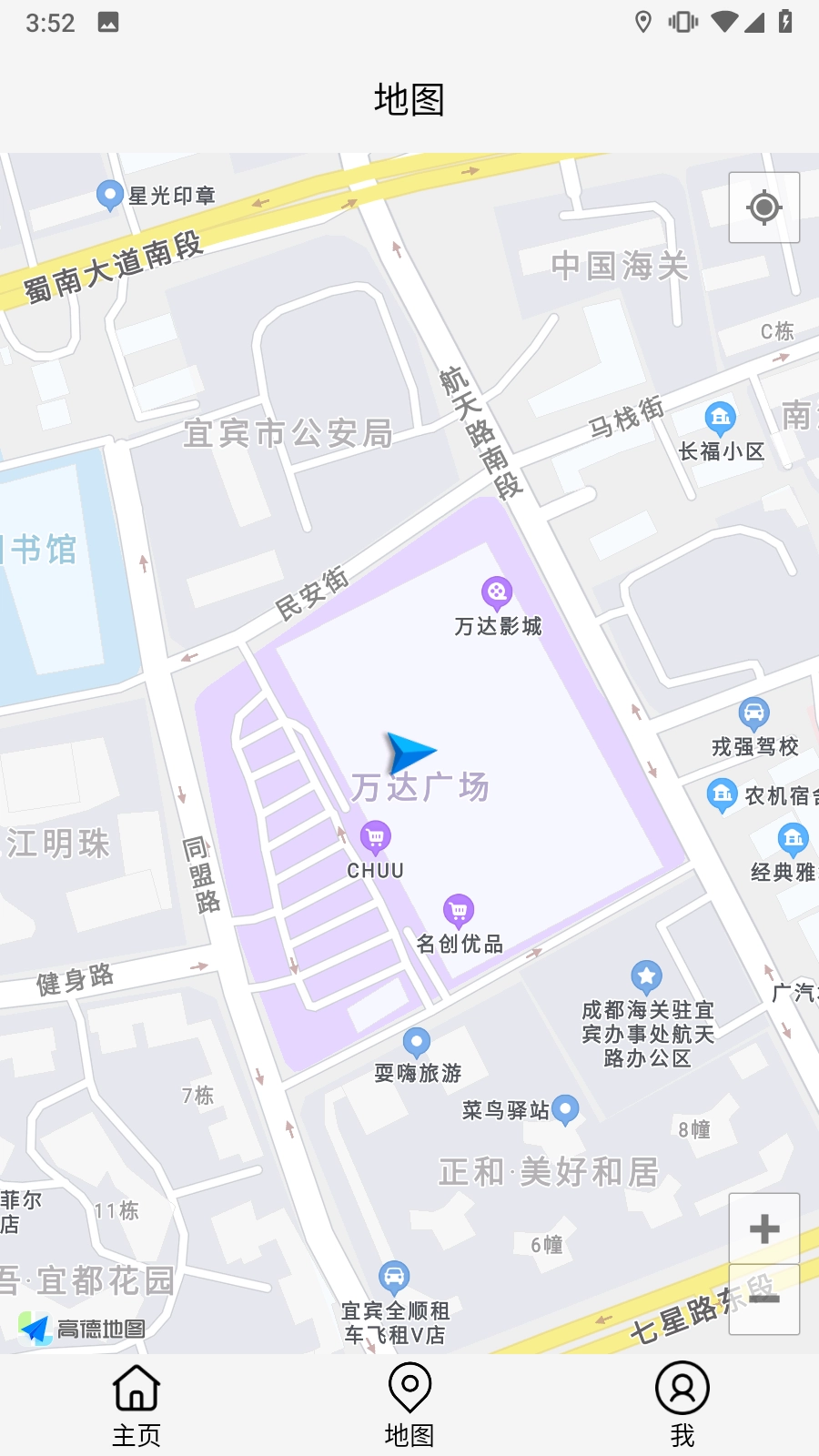The image size is (819, 1456).
Task: Tap the 宜宾全顺租车飞租V店 car rental marker
Action: click(x=393, y=1278)
